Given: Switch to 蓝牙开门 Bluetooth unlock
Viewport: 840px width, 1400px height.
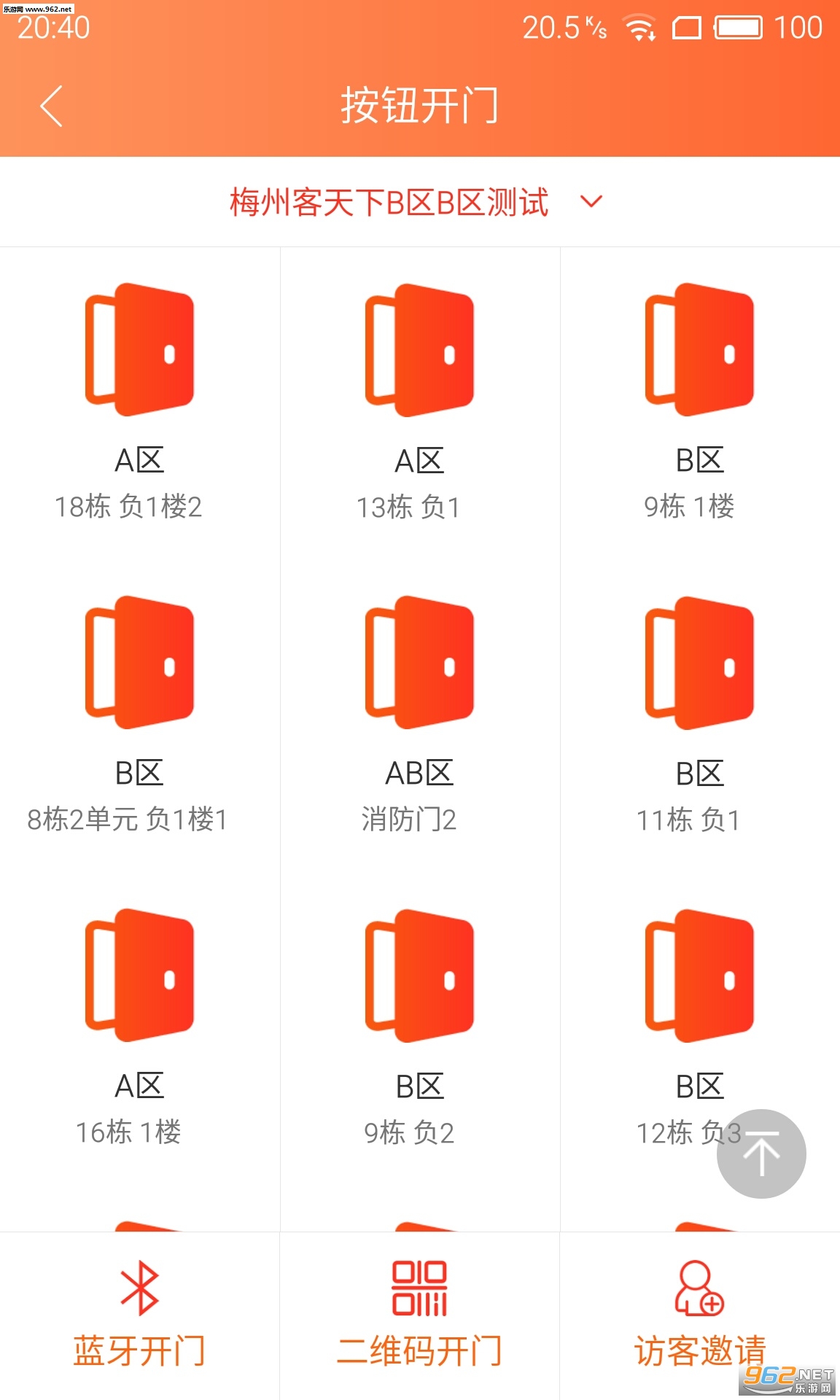Looking at the screenshot, I should [x=139, y=1315].
